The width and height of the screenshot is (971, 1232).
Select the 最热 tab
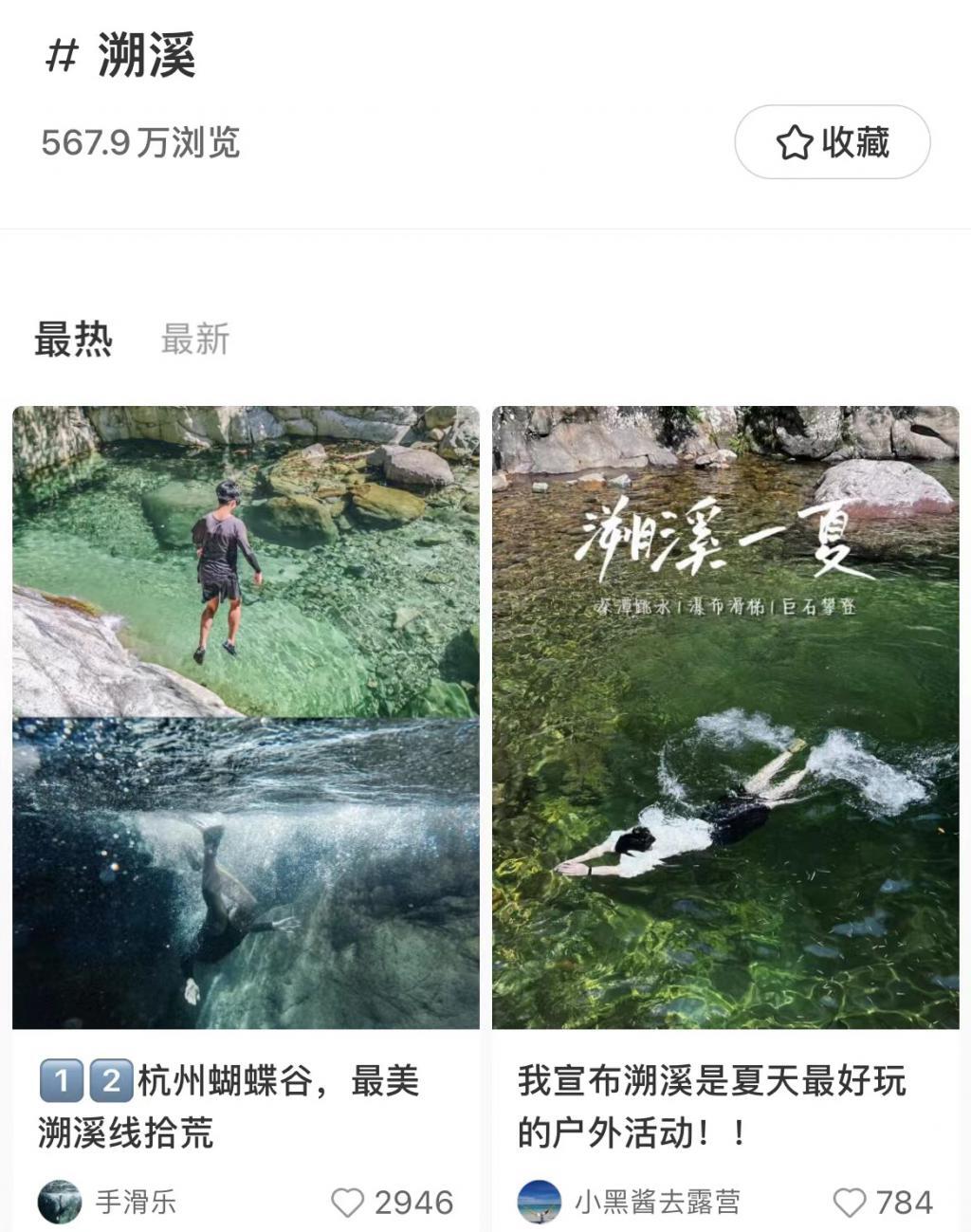tap(73, 339)
